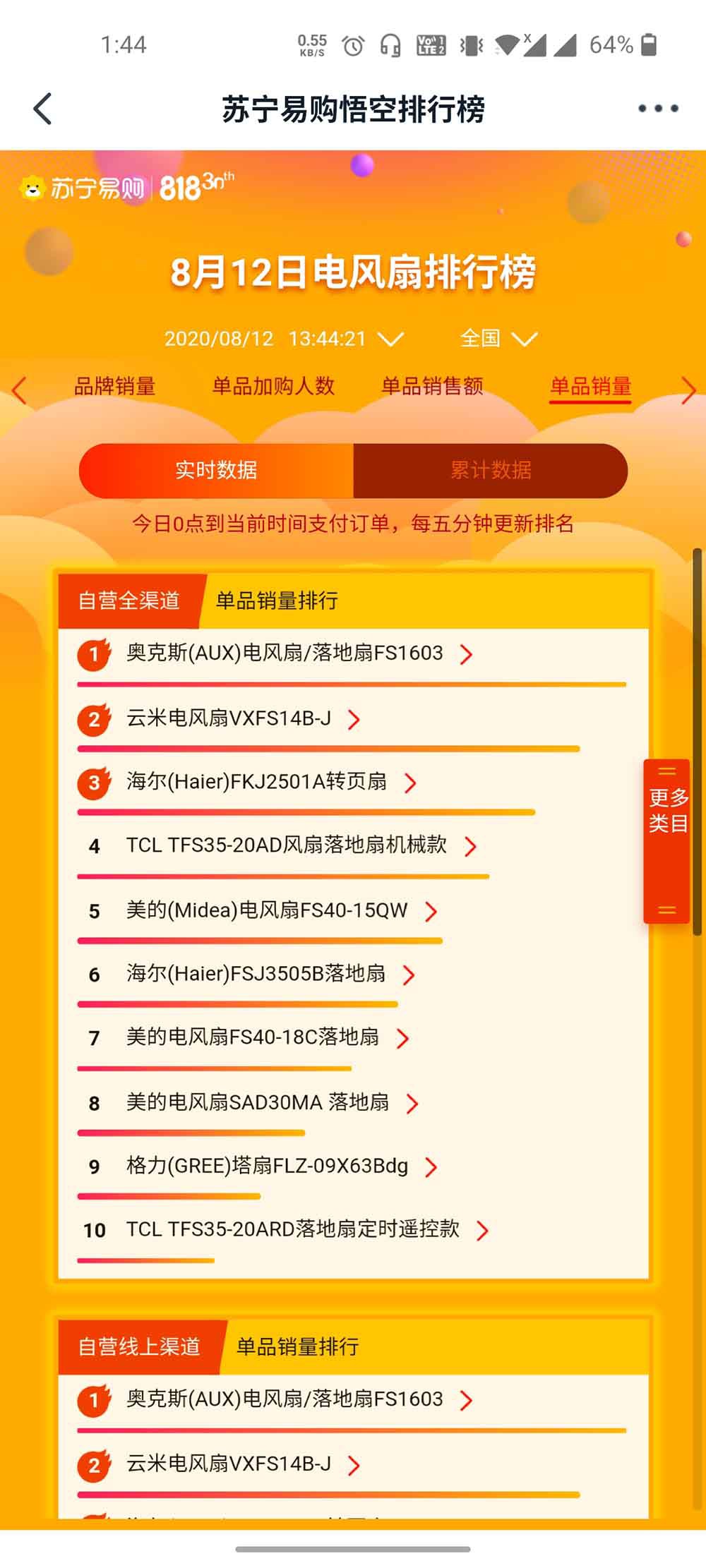
Task: Open the three-dot overflow menu
Action: [658, 109]
